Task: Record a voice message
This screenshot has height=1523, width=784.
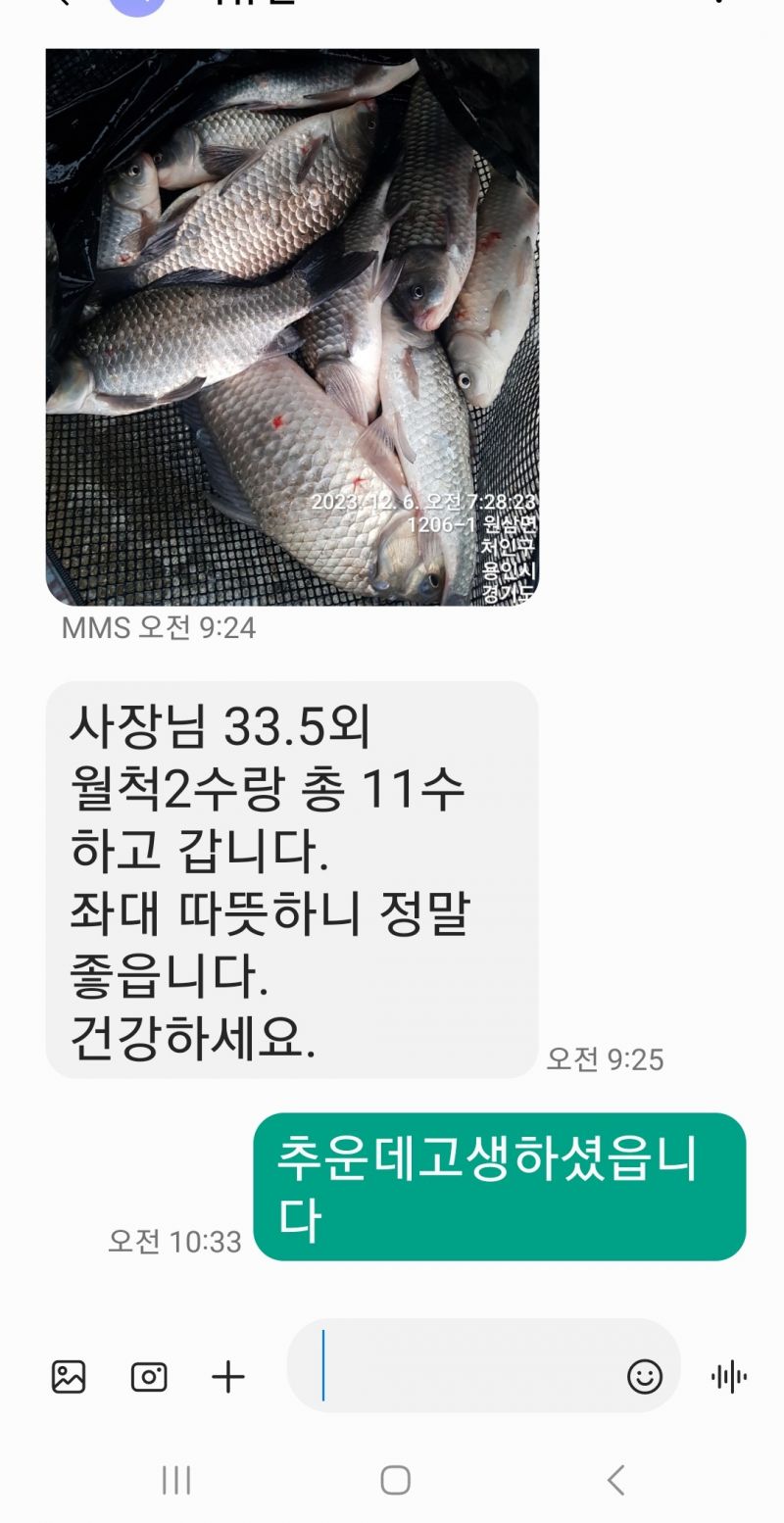Action: click(x=729, y=1377)
